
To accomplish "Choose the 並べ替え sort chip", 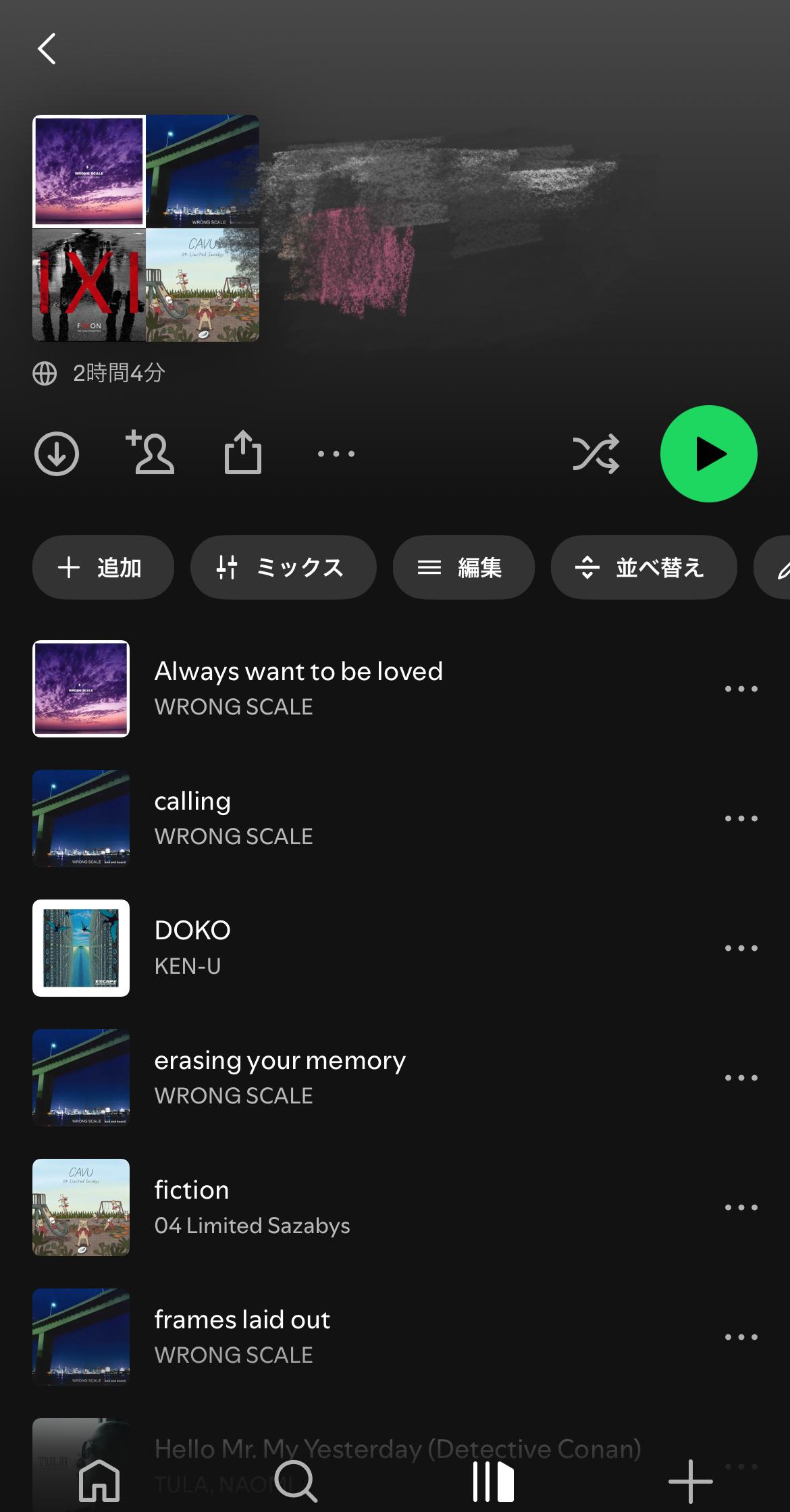I will (x=643, y=567).
